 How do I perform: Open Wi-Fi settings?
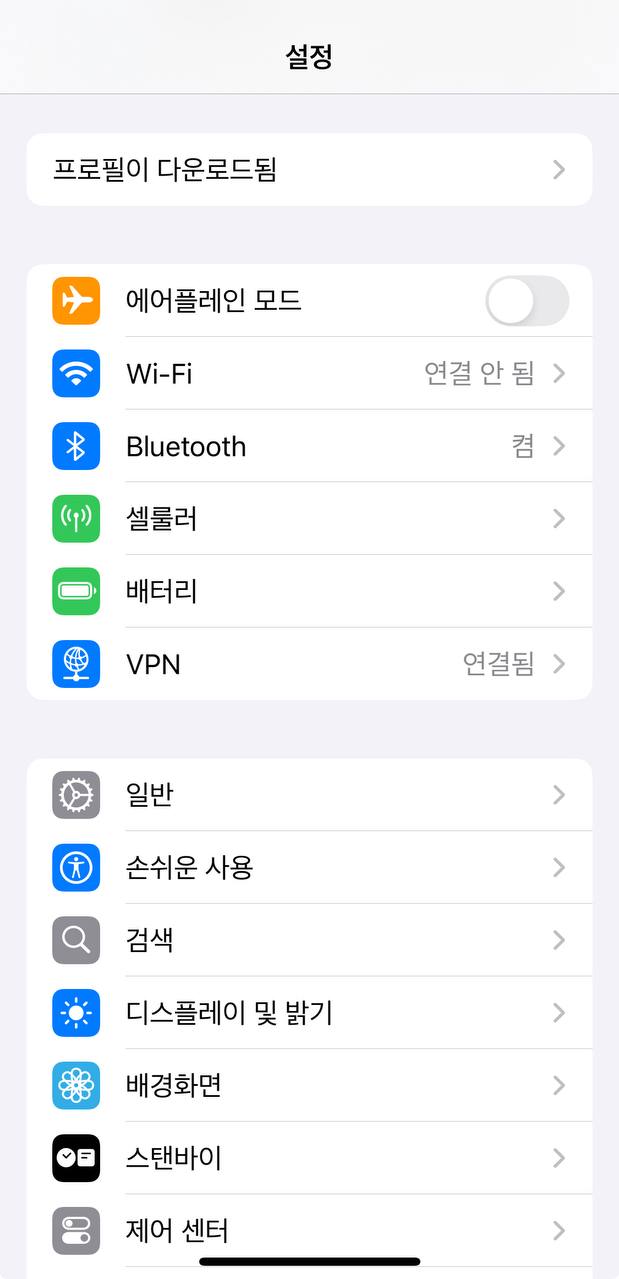(x=309, y=374)
